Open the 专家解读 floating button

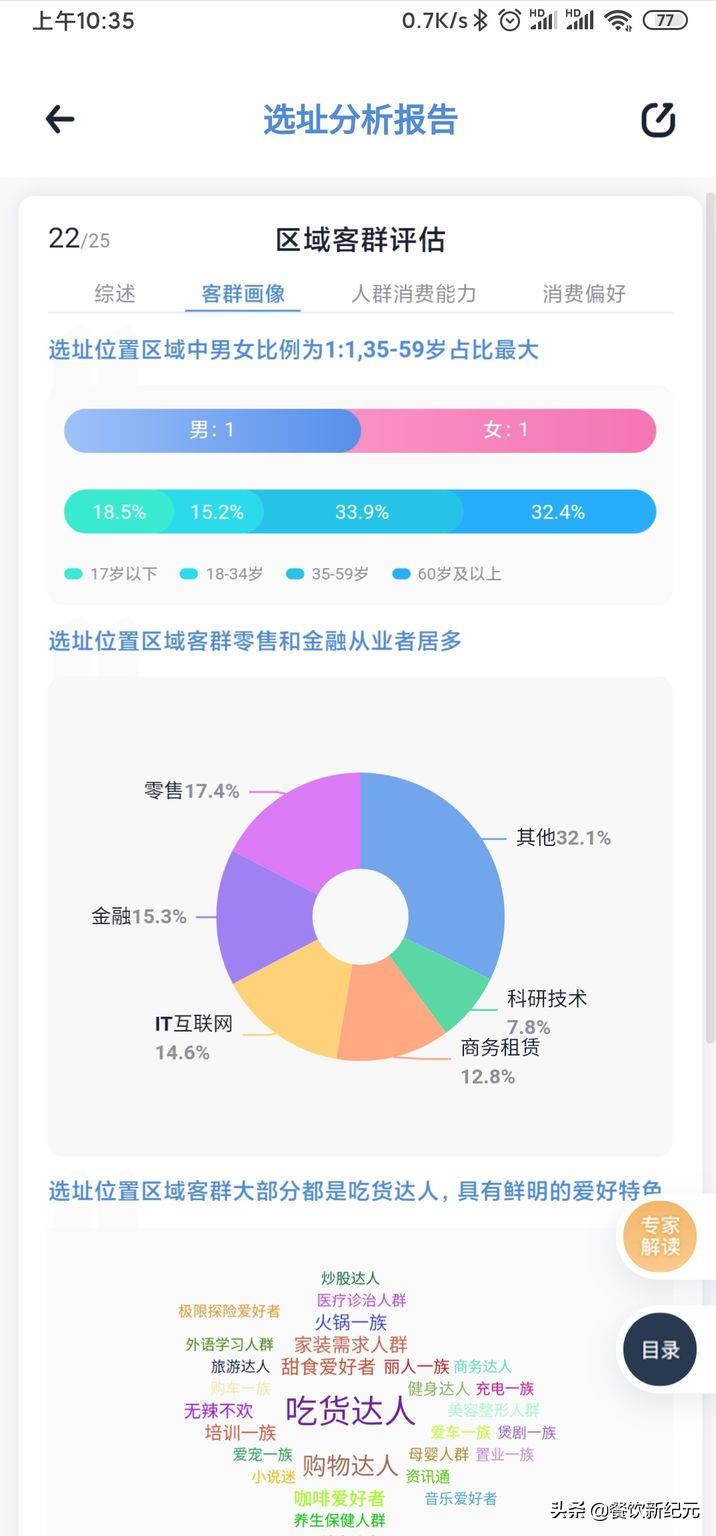point(659,1236)
